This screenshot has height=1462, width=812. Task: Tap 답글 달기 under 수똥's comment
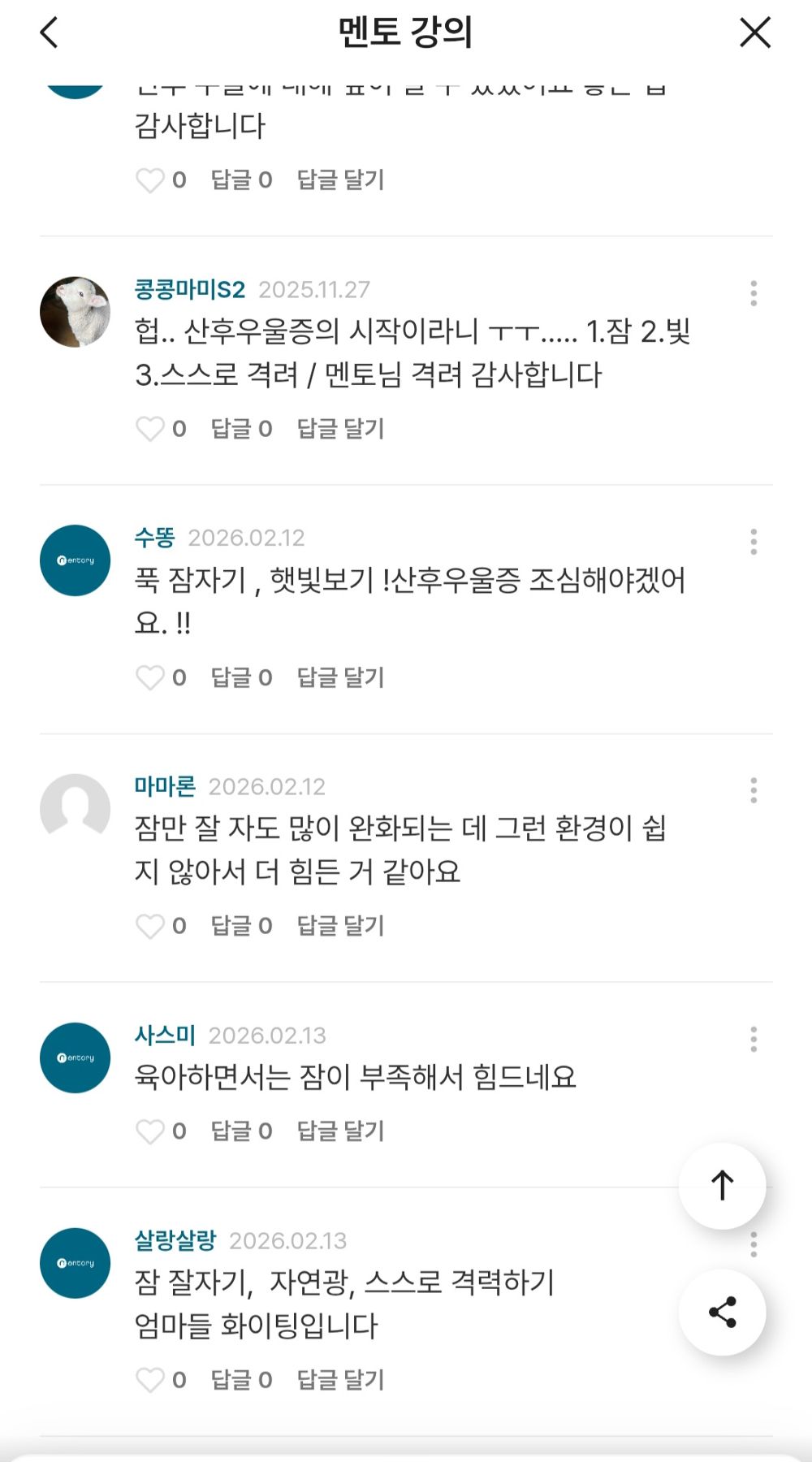coord(340,677)
